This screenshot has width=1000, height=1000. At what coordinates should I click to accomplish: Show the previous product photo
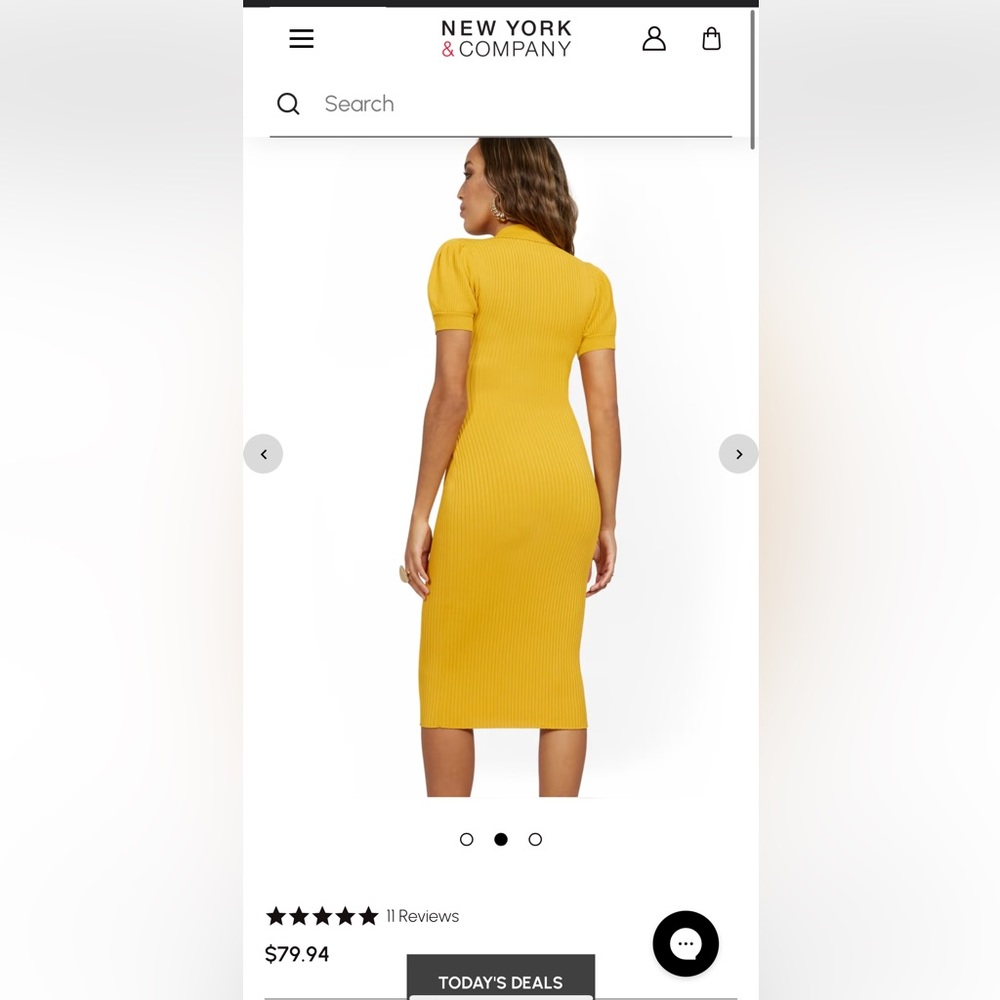pyautogui.click(x=263, y=454)
